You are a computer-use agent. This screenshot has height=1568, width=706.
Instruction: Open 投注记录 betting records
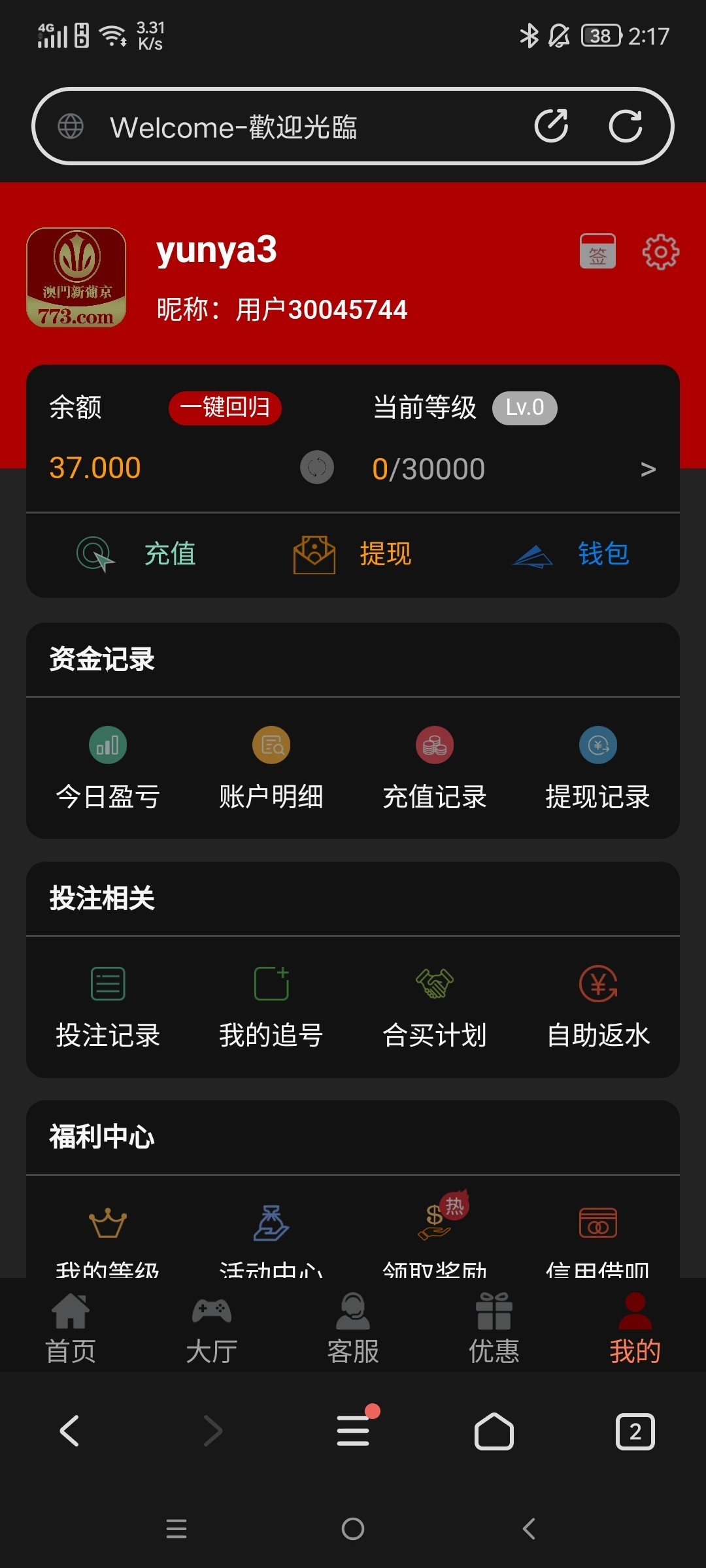point(108,1007)
